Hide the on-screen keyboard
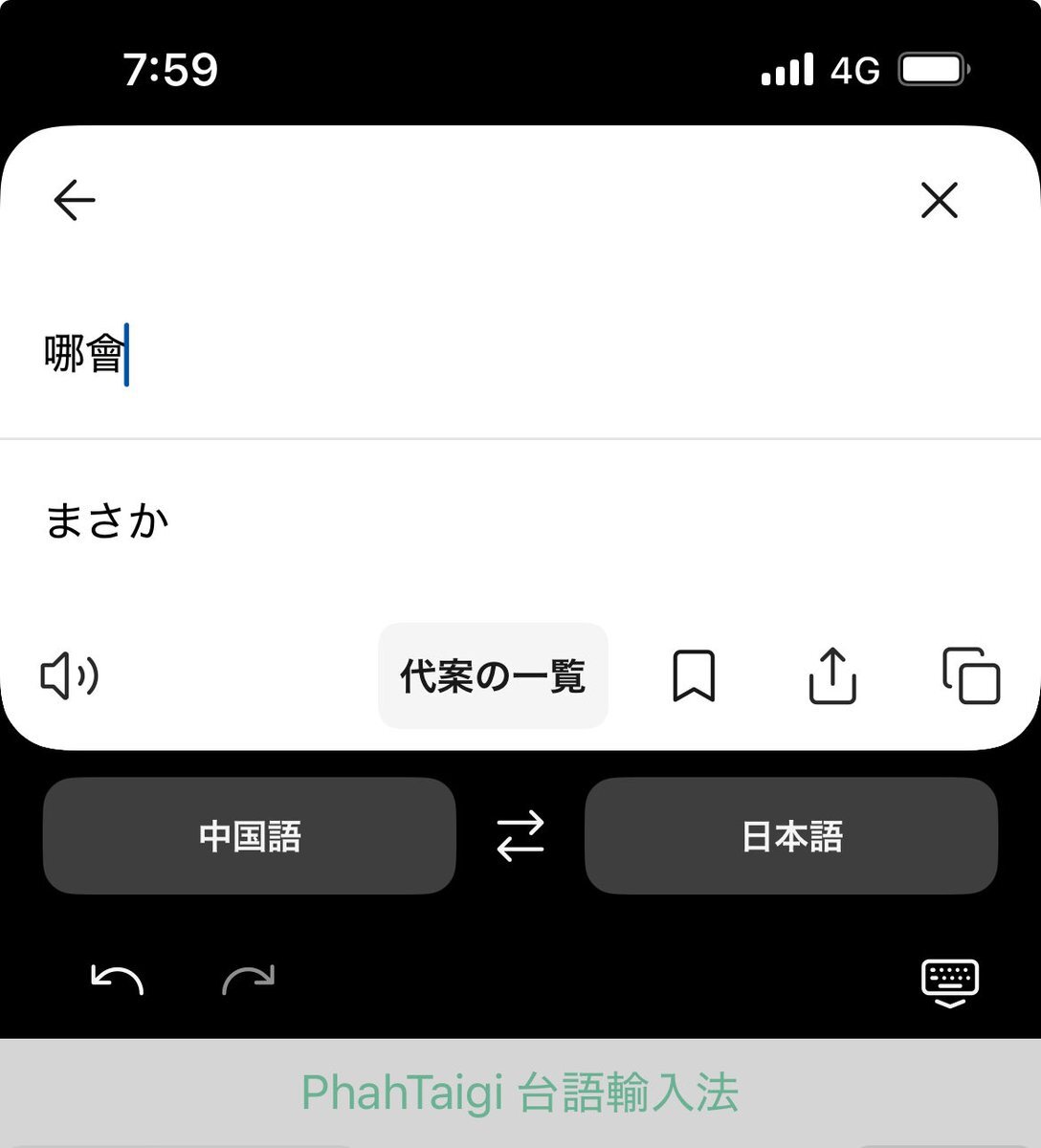The width and height of the screenshot is (1041, 1148). (x=950, y=982)
